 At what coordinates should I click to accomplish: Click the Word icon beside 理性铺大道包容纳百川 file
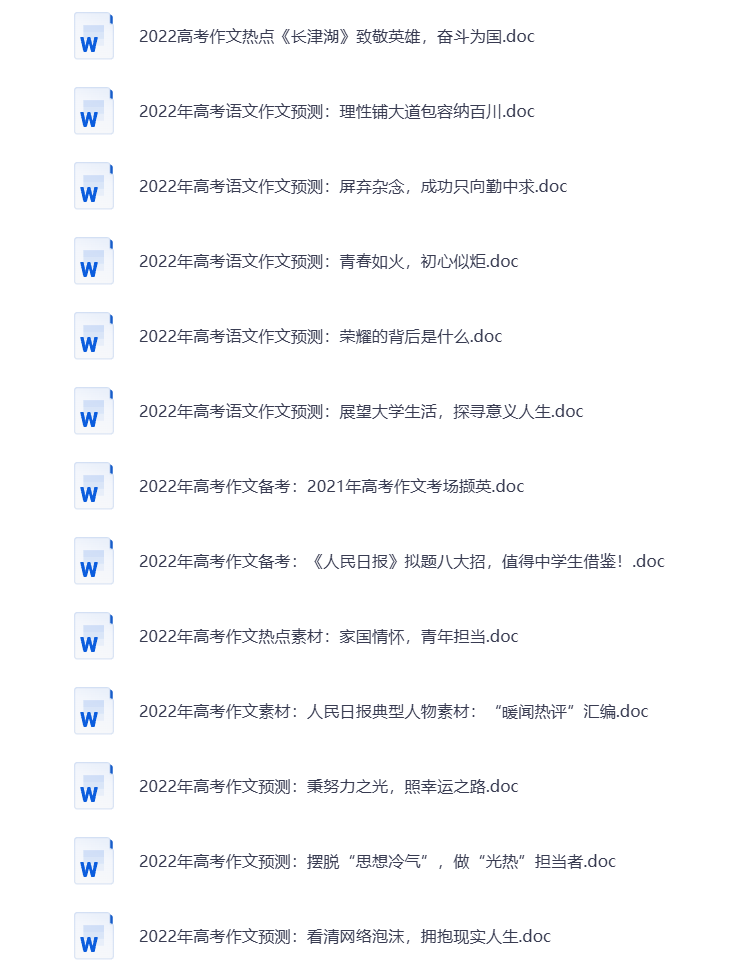93,111
